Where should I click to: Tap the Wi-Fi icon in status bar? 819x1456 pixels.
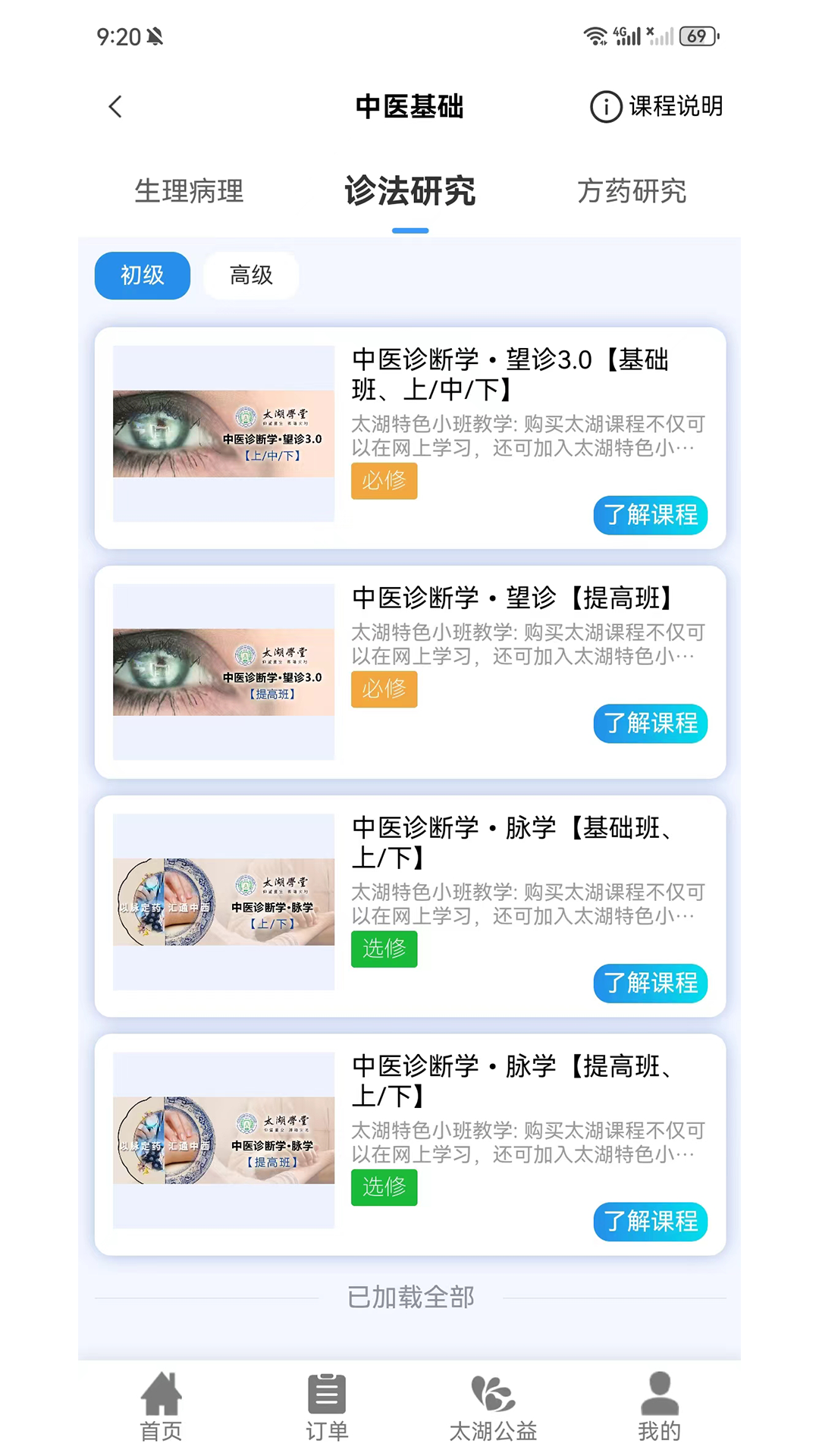(x=596, y=34)
